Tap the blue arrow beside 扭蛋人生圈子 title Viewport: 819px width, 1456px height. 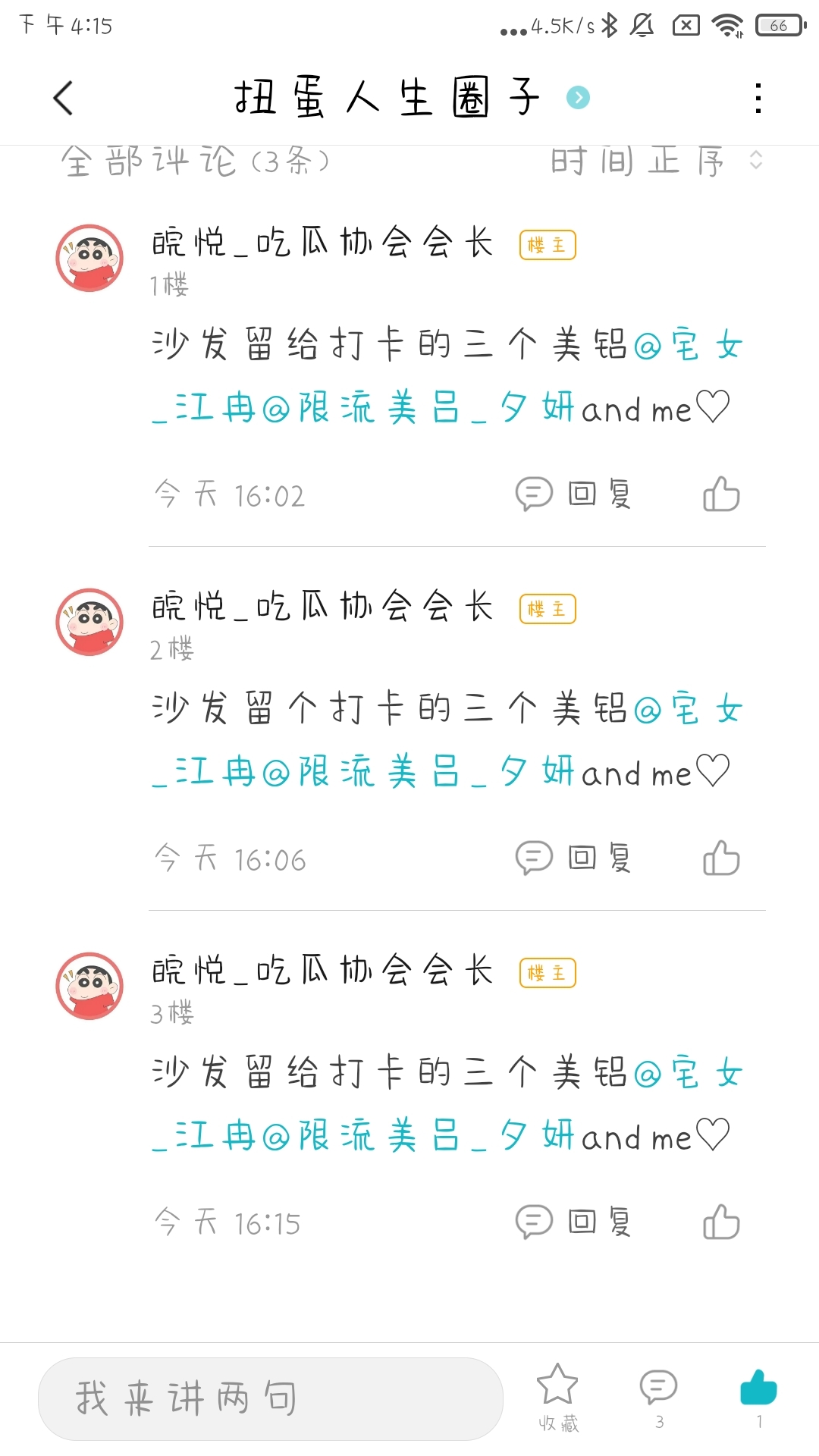[x=579, y=97]
